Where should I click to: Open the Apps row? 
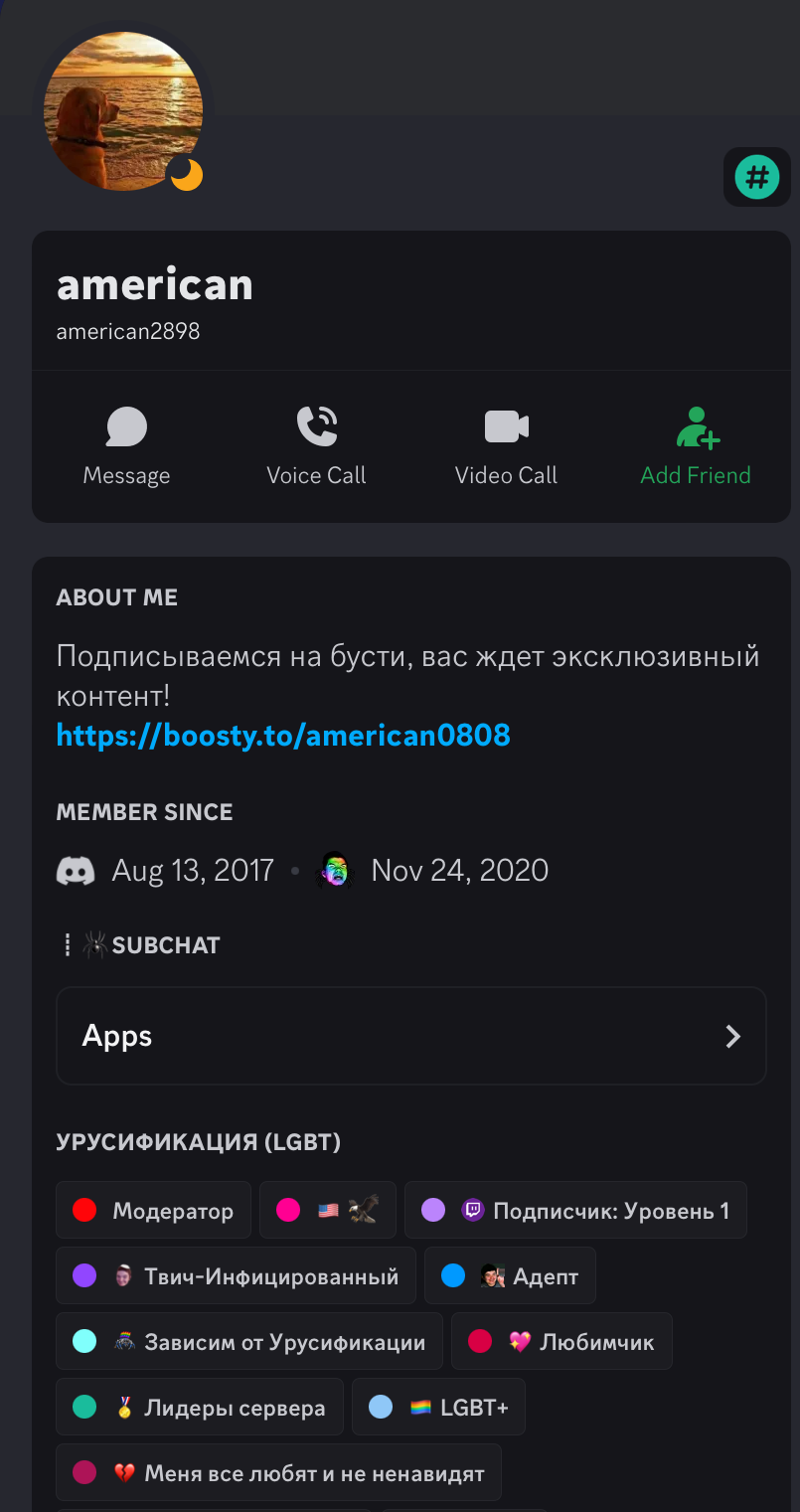pyautogui.click(x=410, y=1036)
